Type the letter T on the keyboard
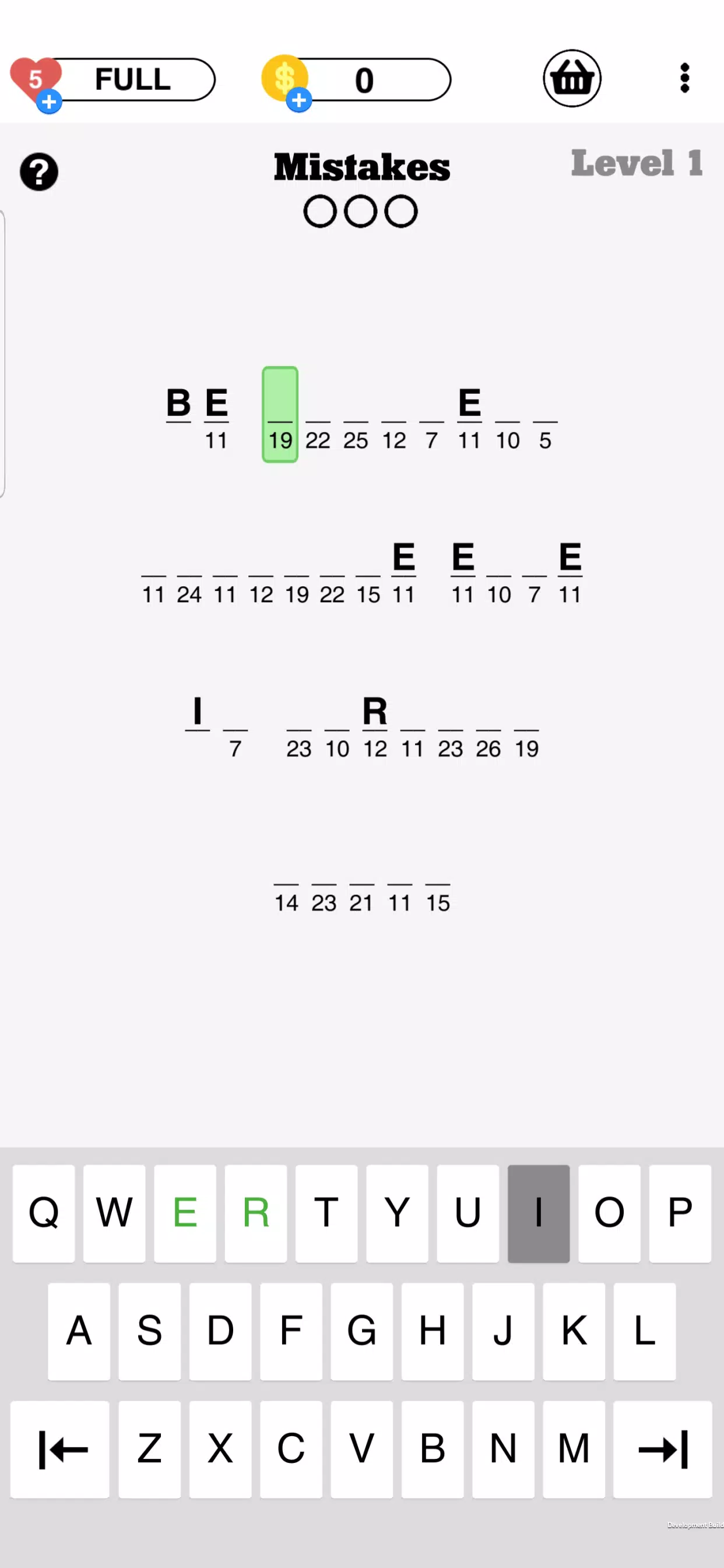The width and height of the screenshot is (724, 1568). (326, 1213)
